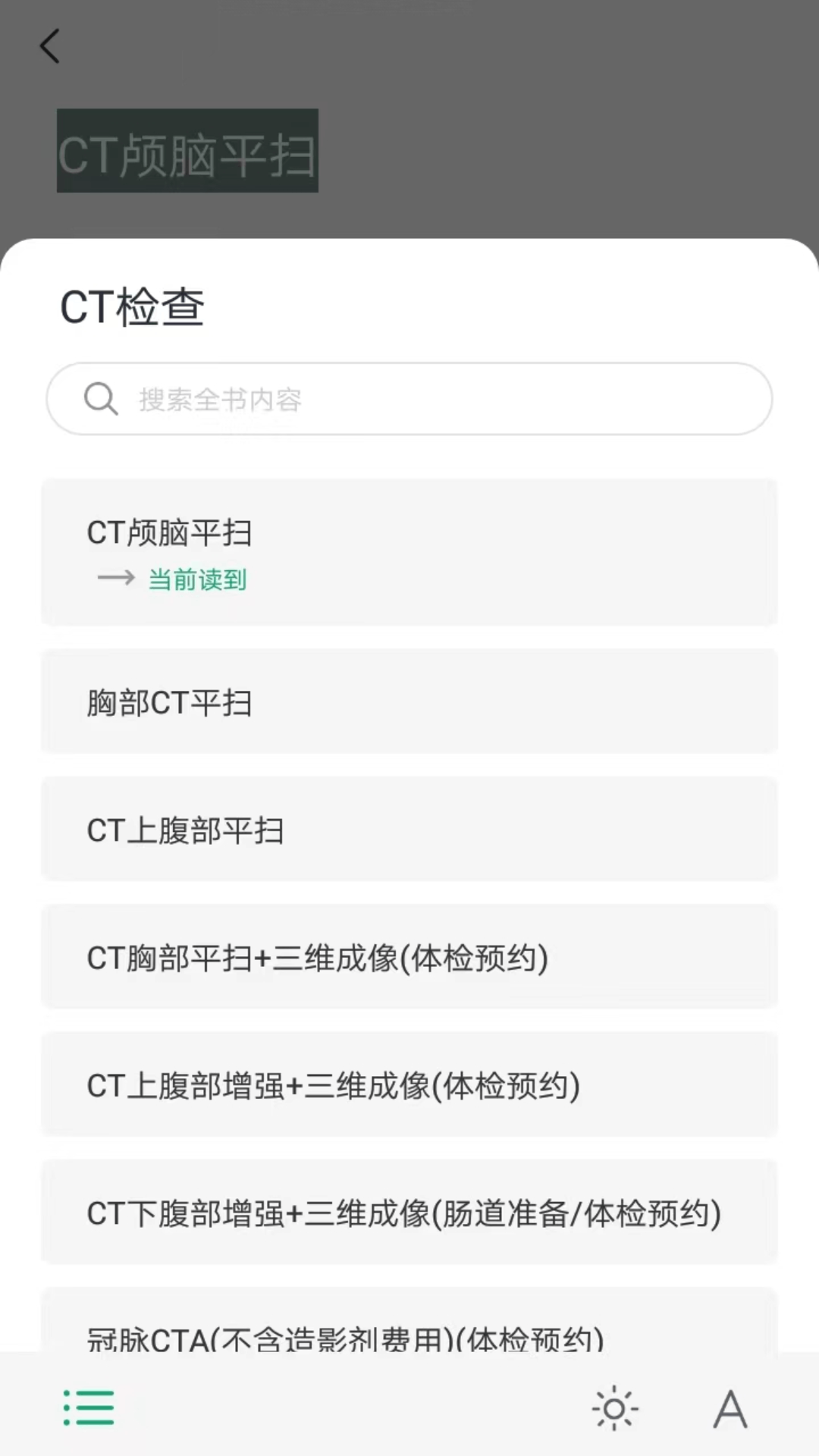Image resolution: width=819 pixels, height=1456 pixels.
Task: Open the table of contents icon
Action: pyautogui.click(x=88, y=1408)
